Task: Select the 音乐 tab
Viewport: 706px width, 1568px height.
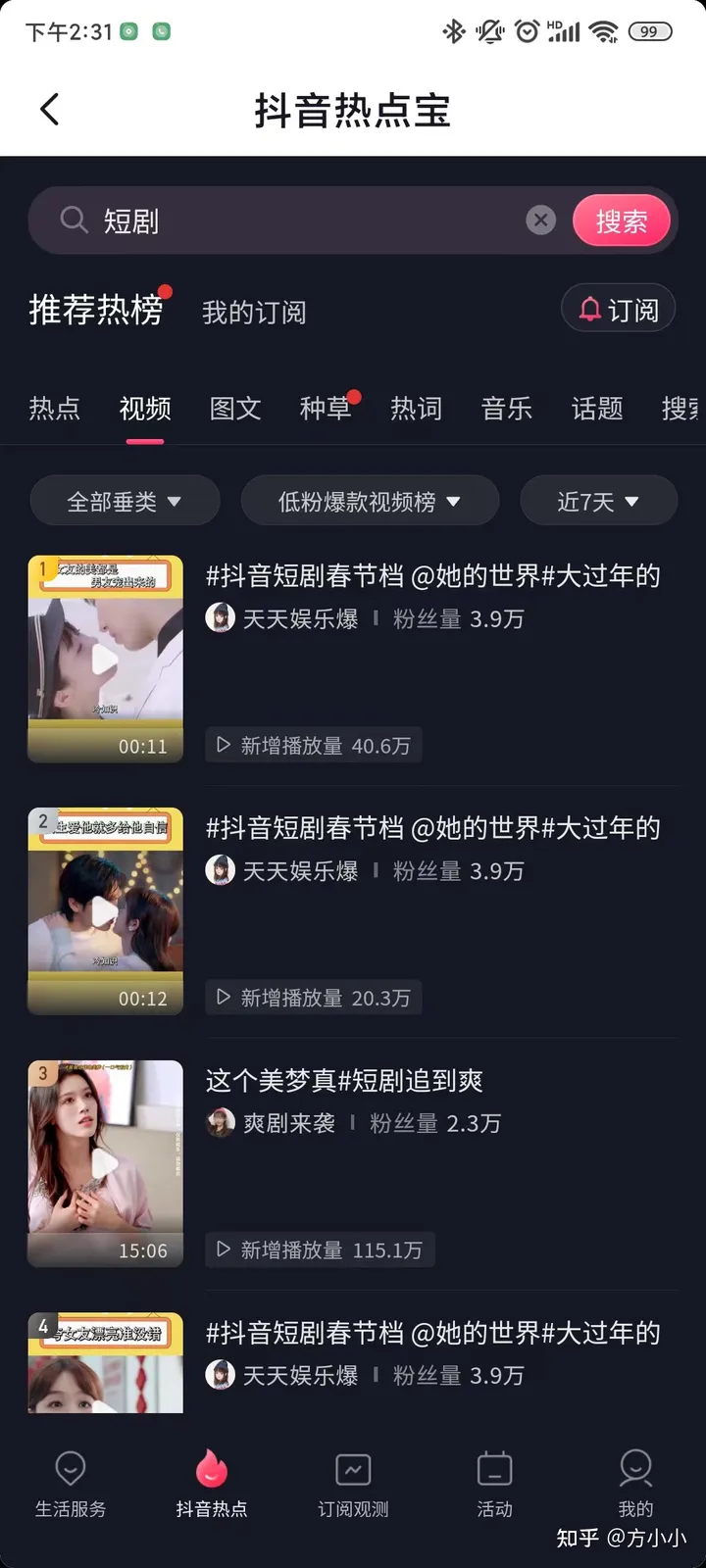Action: point(506,409)
